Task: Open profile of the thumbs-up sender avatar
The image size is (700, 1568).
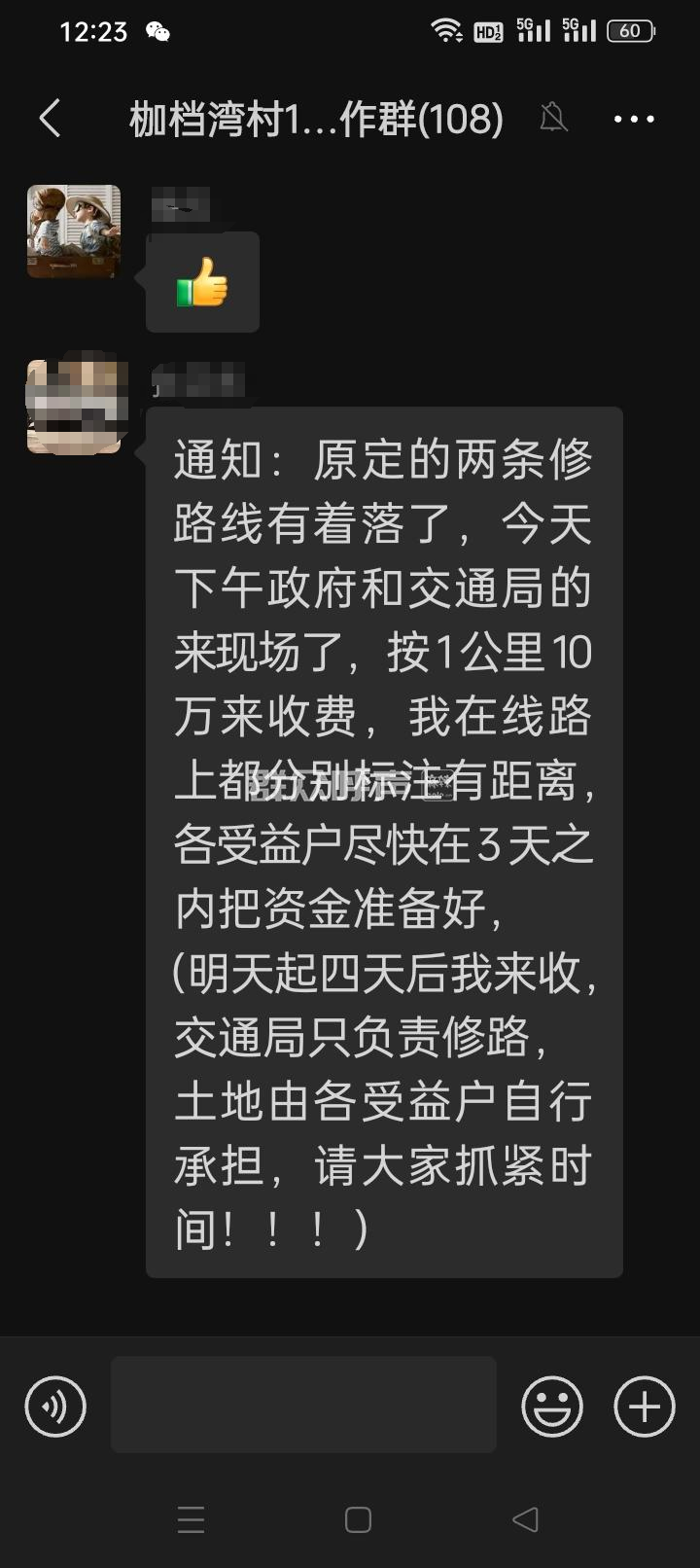Action: [74, 232]
